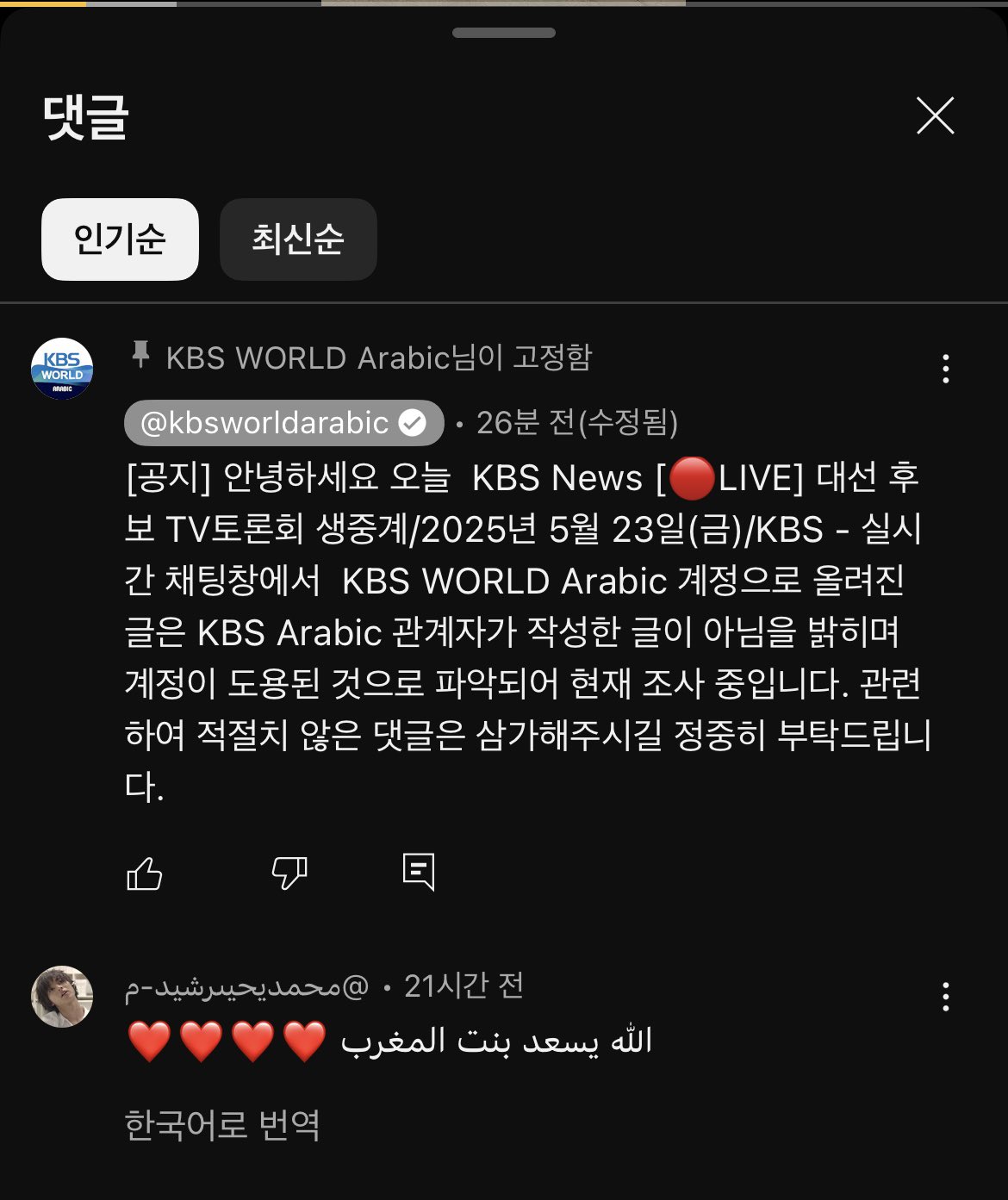Like the pinned KBS WORLD Arabic comment
This screenshot has width=1008, height=1200.
(144, 874)
